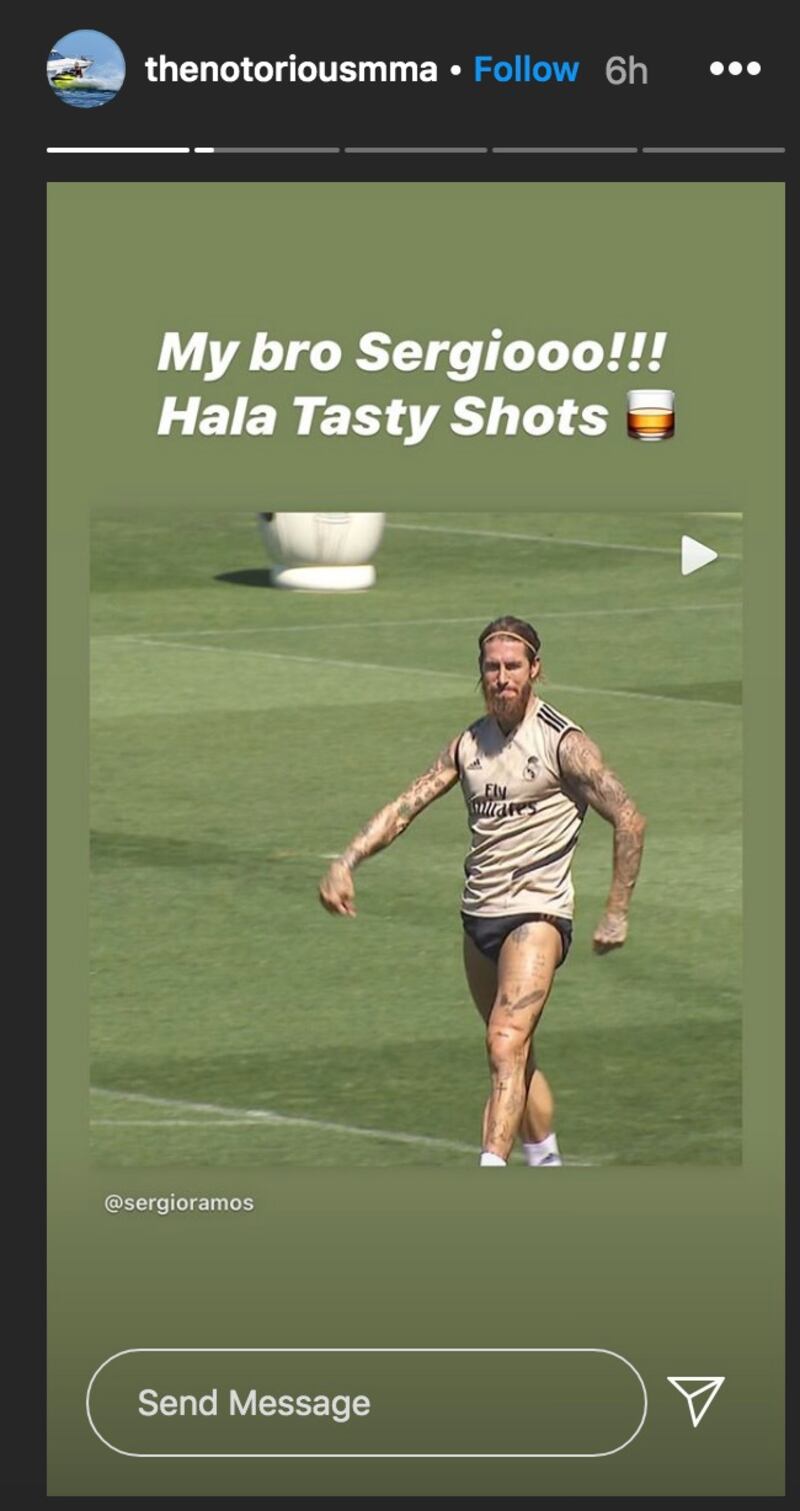Share this story via the paper-plane icon
The height and width of the screenshot is (1511, 800).
coord(695,1400)
